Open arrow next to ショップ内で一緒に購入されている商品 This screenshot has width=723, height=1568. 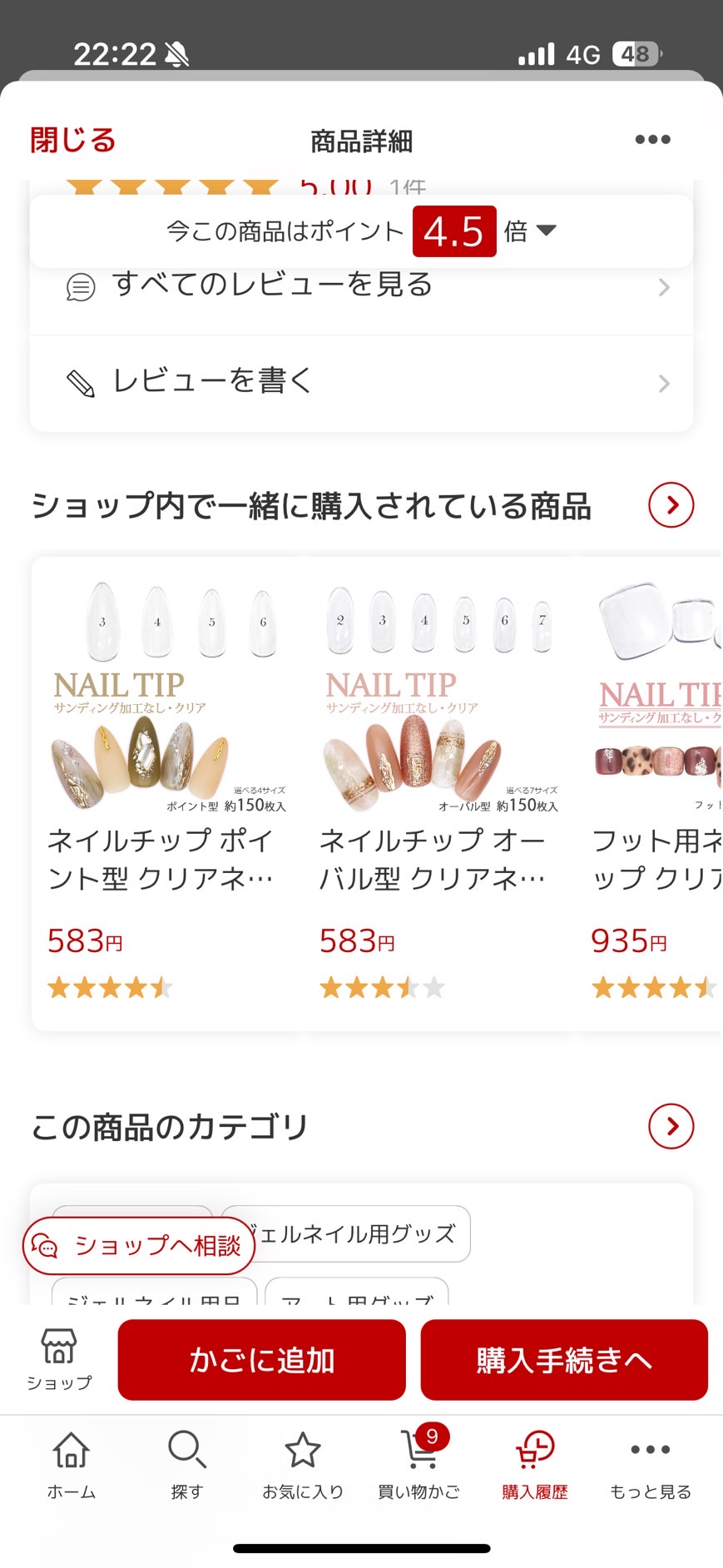pyautogui.click(x=671, y=505)
